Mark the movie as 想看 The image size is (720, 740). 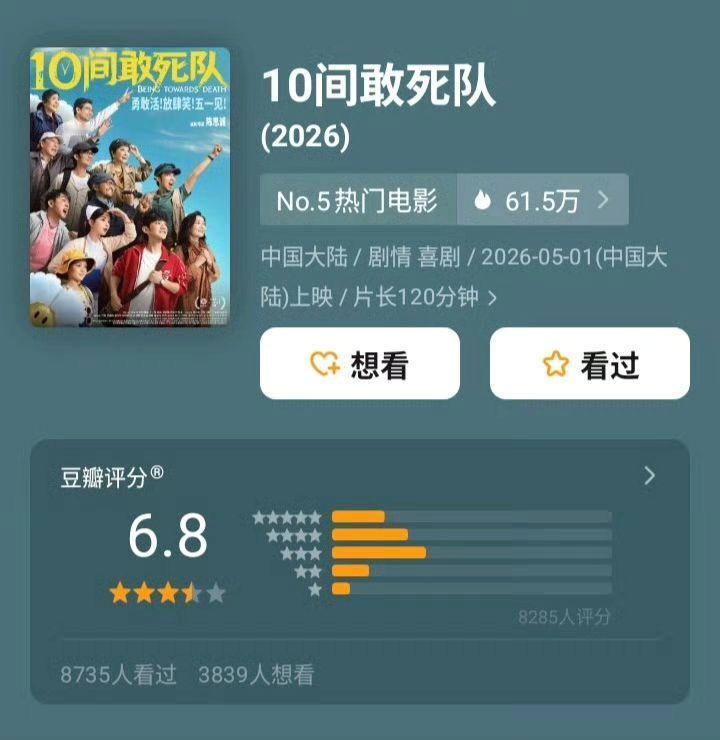click(x=360, y=363)
